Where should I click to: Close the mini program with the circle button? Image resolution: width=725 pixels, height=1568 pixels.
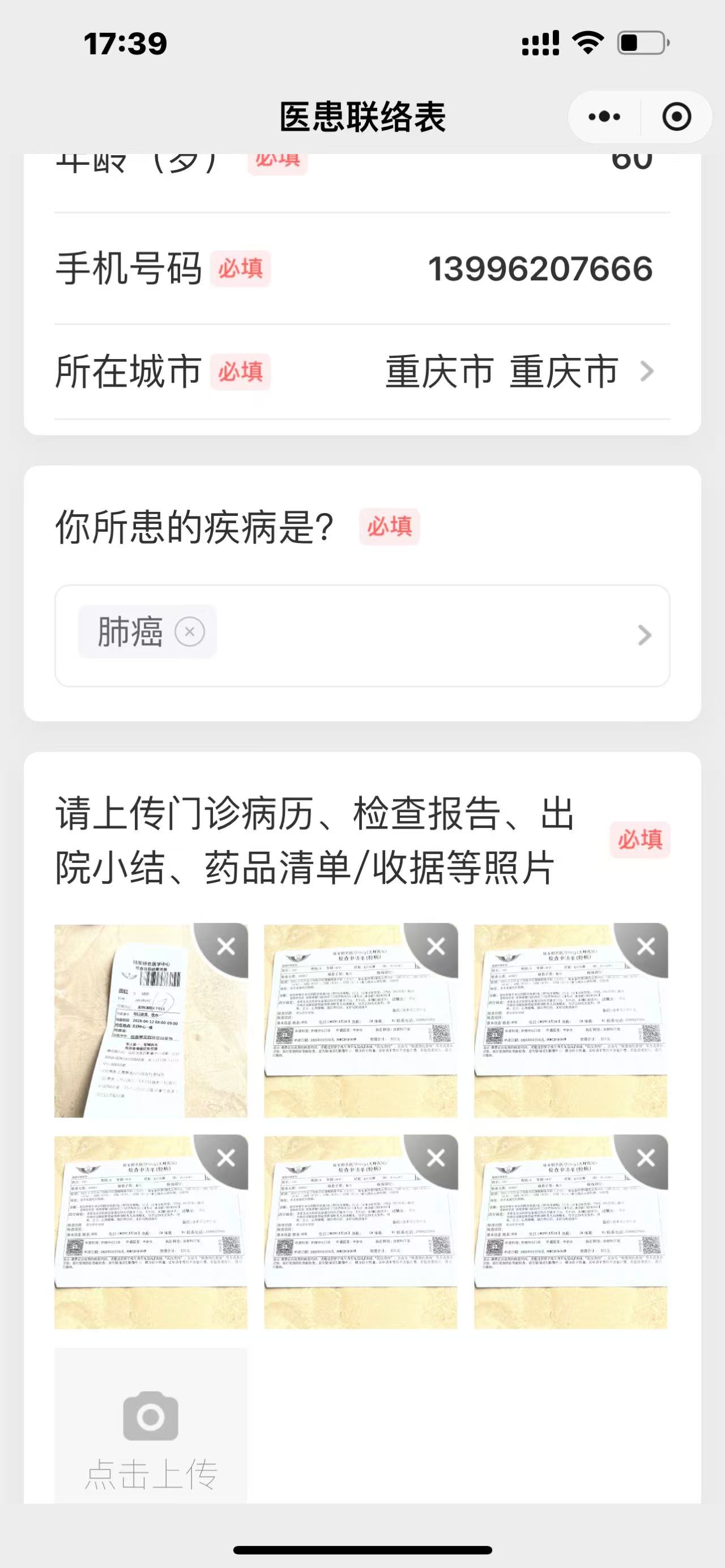coord(676,116)
